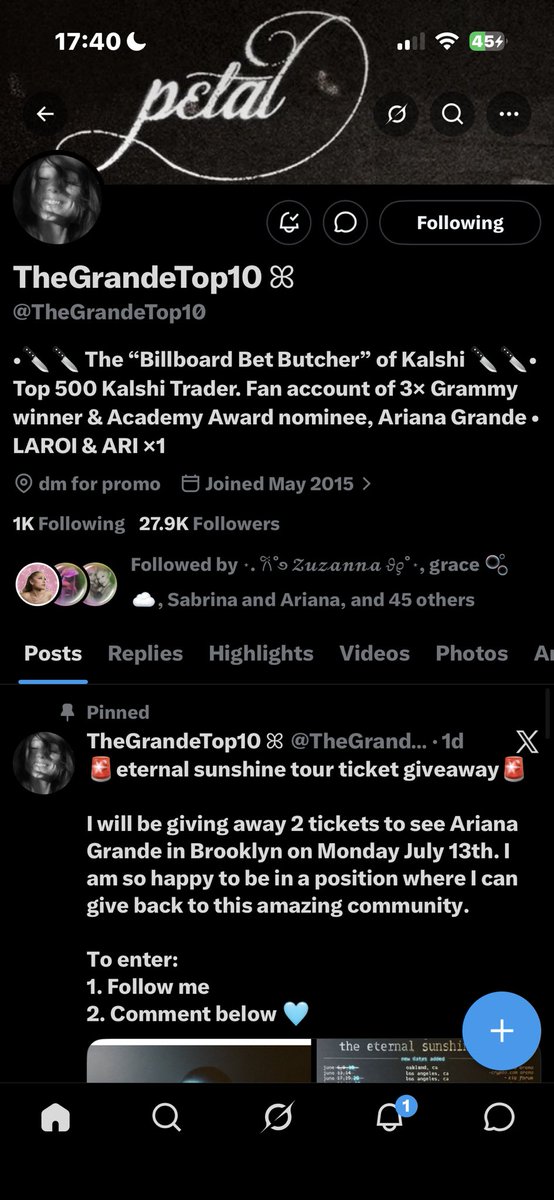Open Grok from the profile header
The image size is (554, 1200).
point(396,114)
